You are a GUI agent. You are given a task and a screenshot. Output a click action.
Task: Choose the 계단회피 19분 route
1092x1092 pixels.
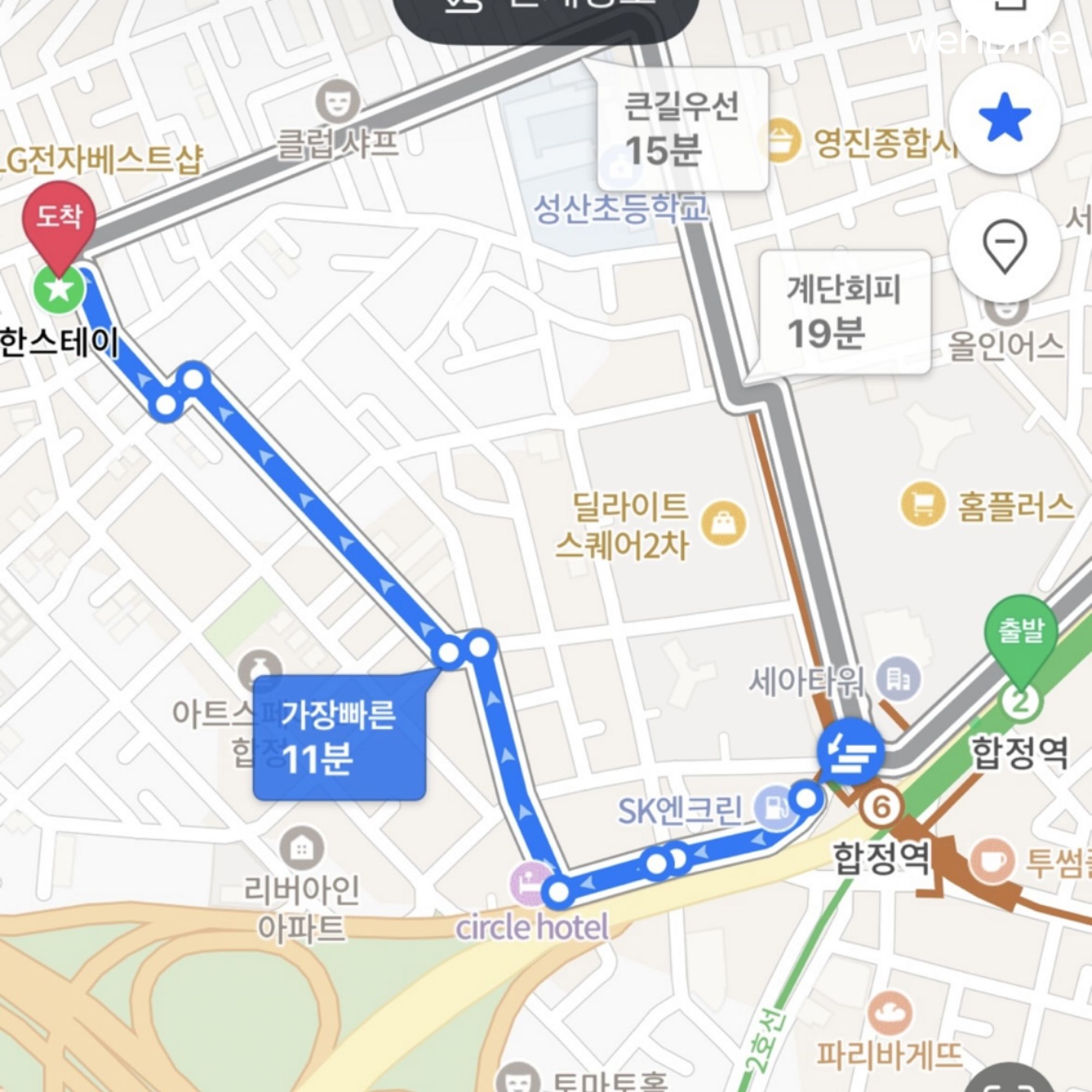[x=844, y=312]
